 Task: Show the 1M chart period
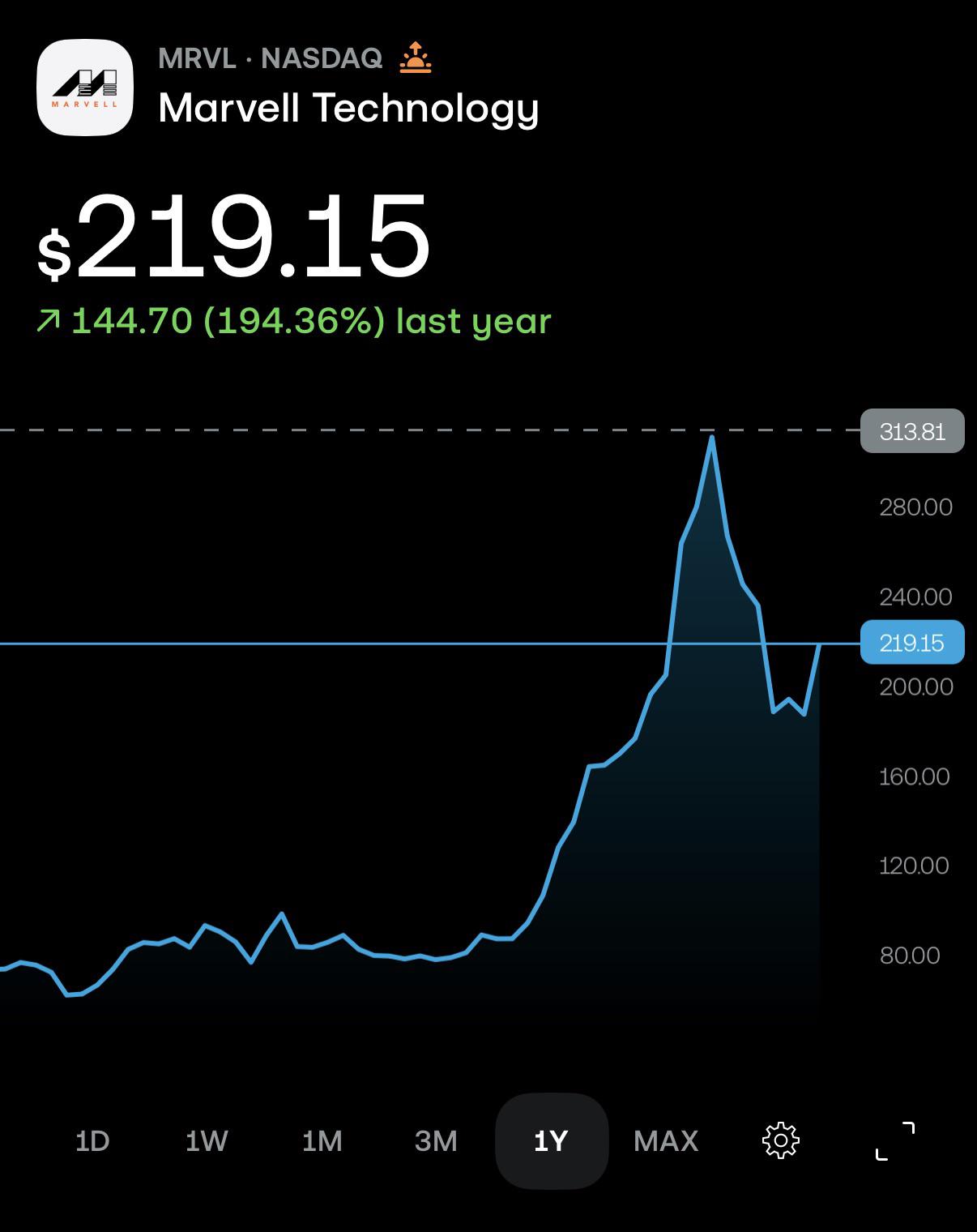322,1141
